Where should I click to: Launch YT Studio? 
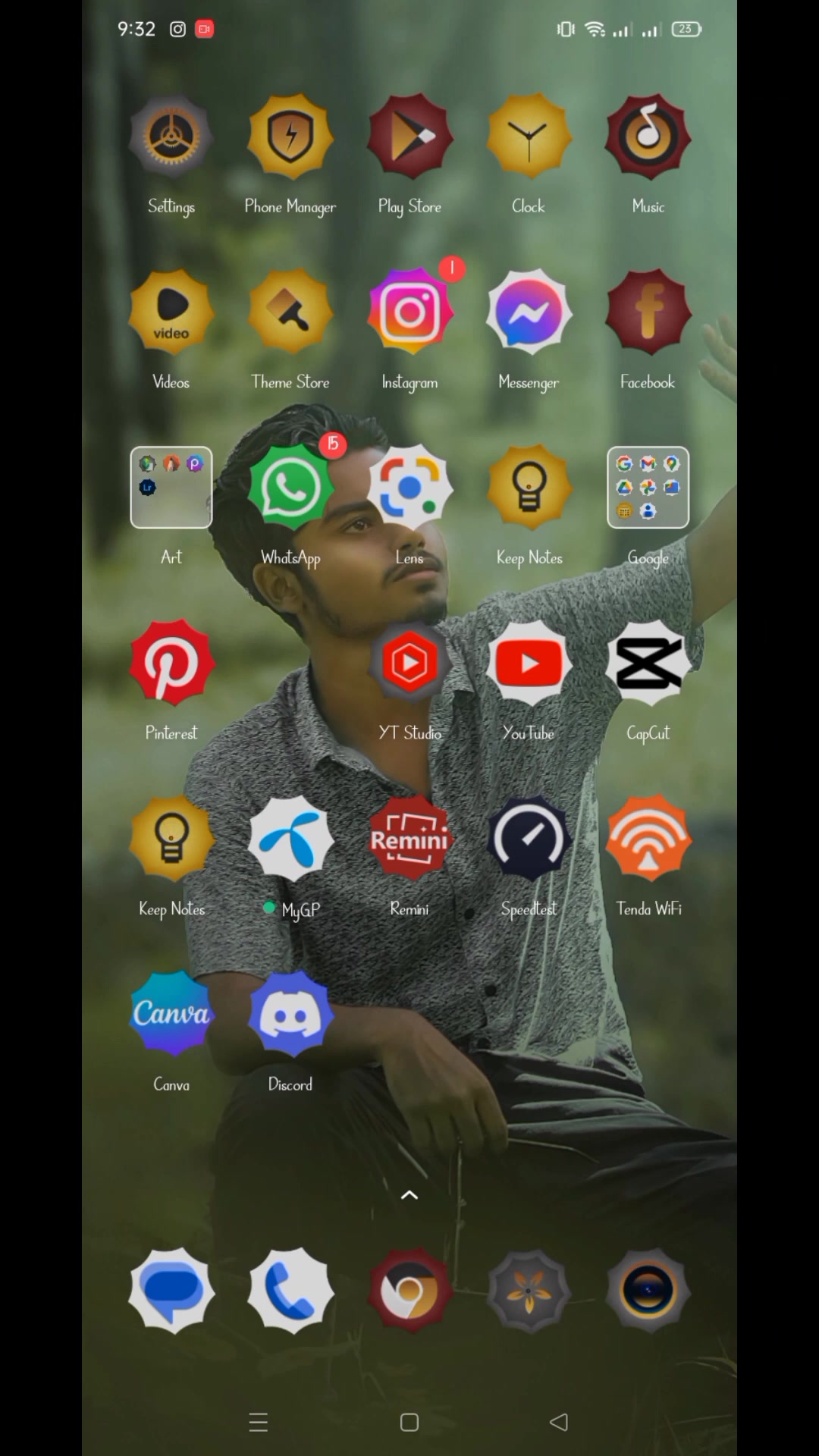(x=409, y=663)
